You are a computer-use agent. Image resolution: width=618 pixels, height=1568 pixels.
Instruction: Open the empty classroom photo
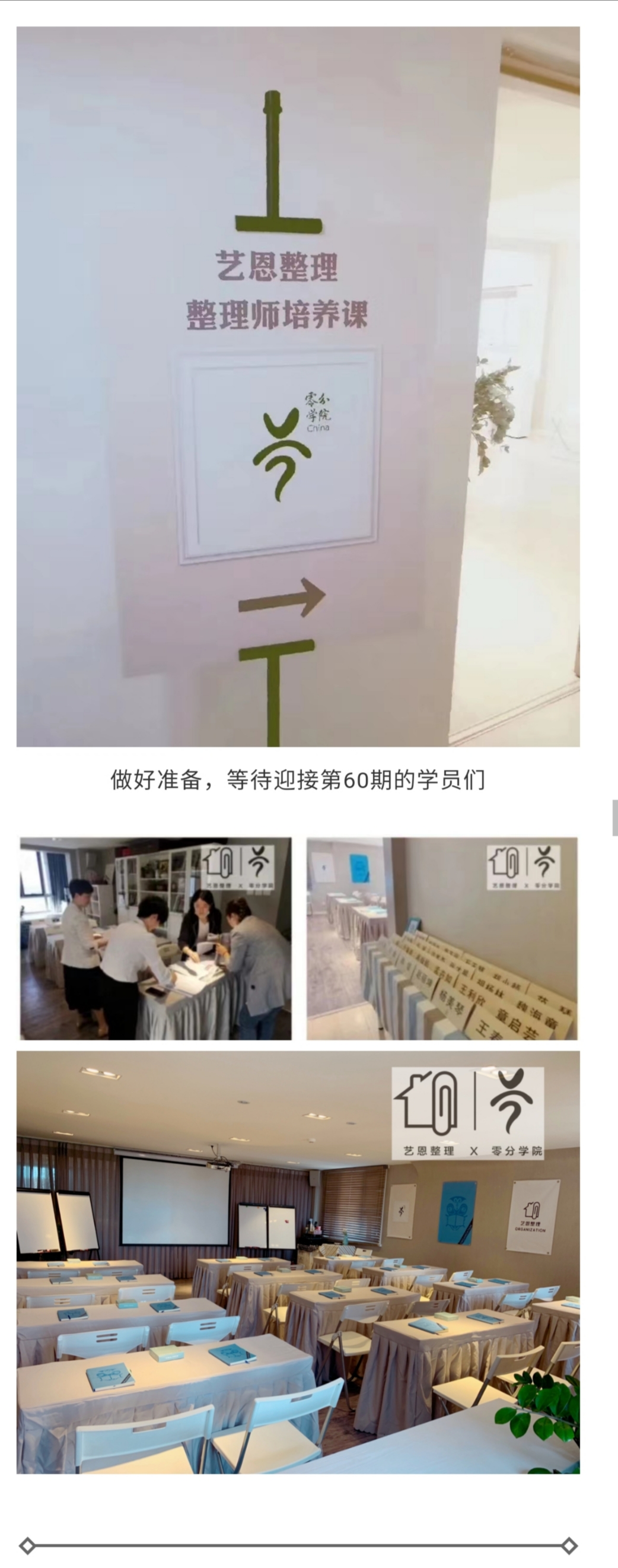298,1261
